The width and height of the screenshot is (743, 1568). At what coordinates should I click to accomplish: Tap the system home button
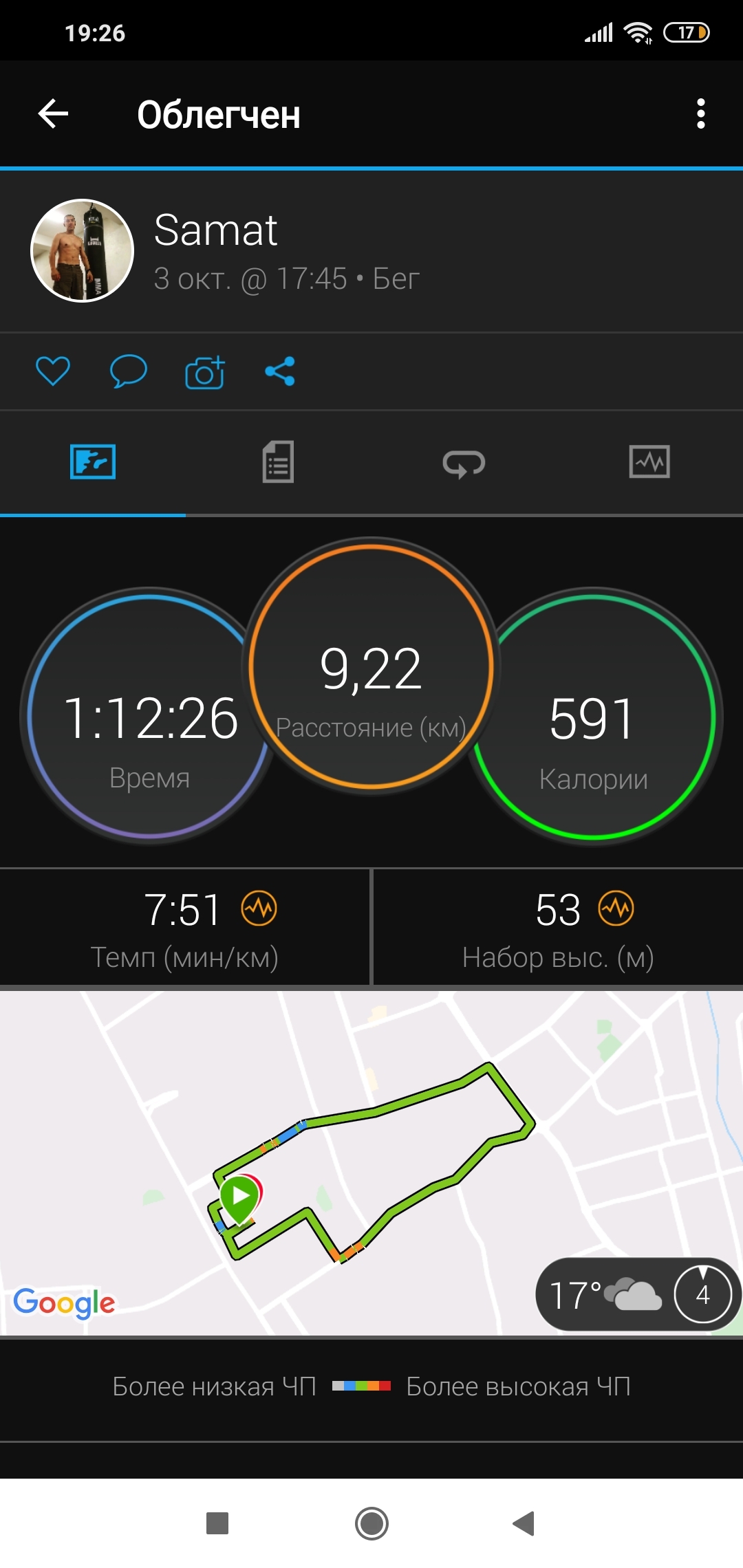point(371,1523)
